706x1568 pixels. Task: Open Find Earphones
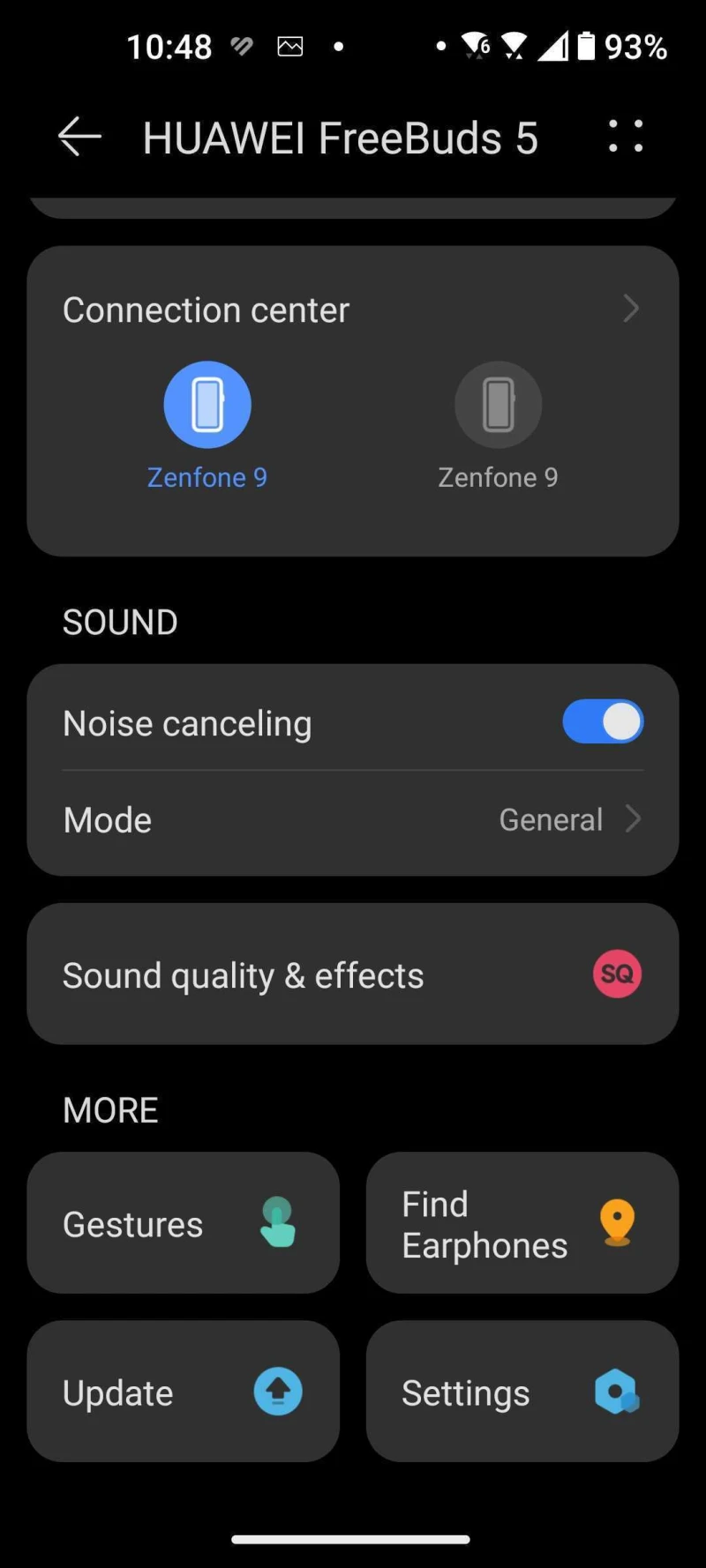(522, 1223)
